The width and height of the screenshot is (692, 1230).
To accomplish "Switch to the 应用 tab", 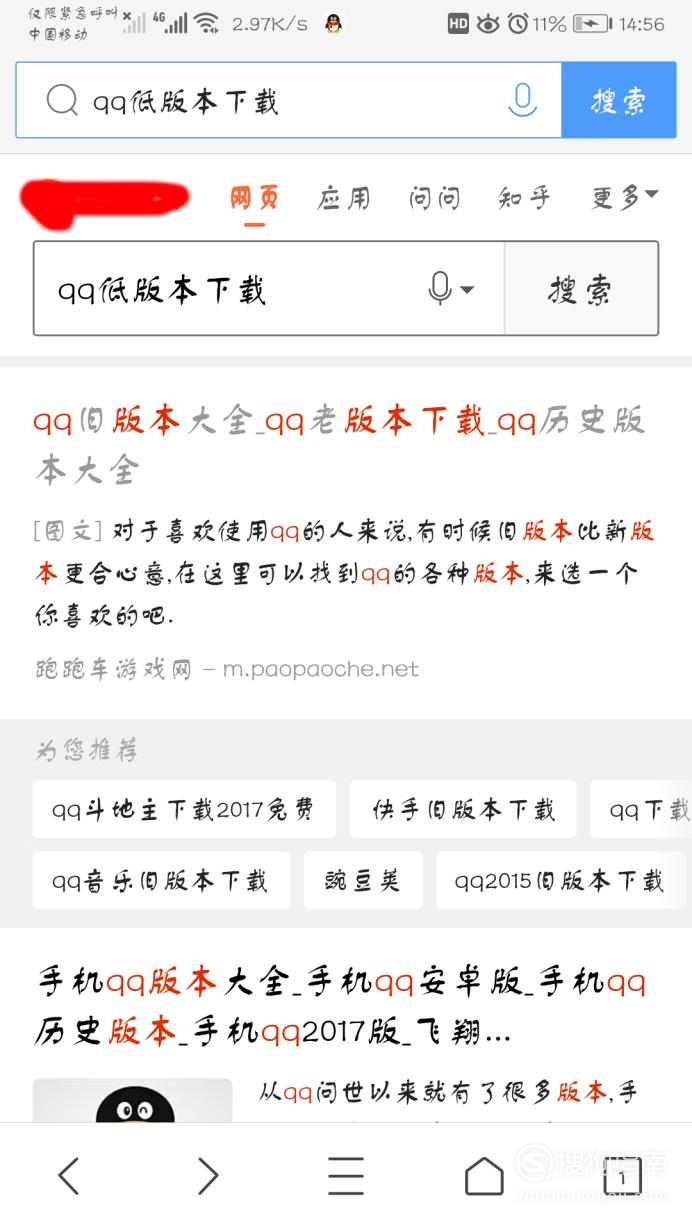I will (x=344, y=198).
